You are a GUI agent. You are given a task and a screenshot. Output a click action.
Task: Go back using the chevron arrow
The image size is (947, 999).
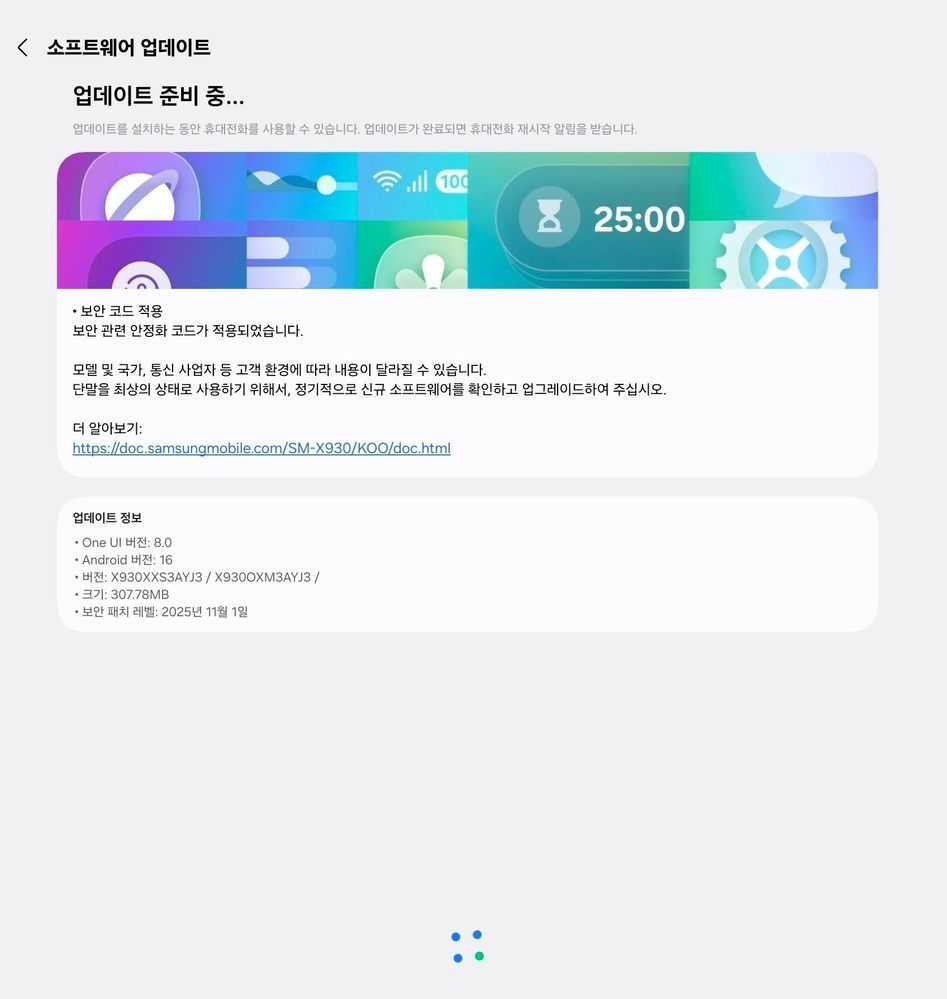coord(22,46)
